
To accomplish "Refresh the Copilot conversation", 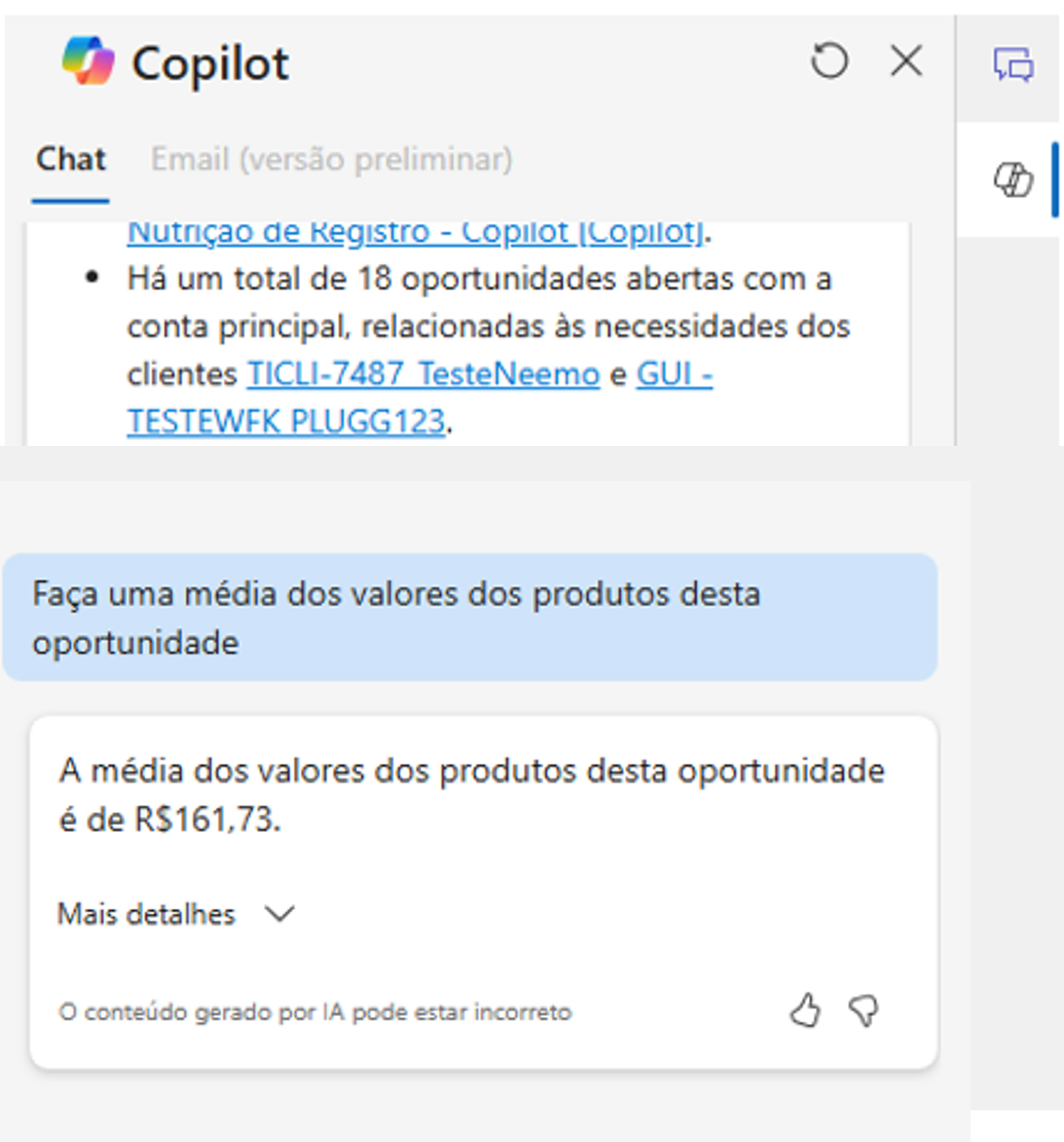I will click(829, 62).
